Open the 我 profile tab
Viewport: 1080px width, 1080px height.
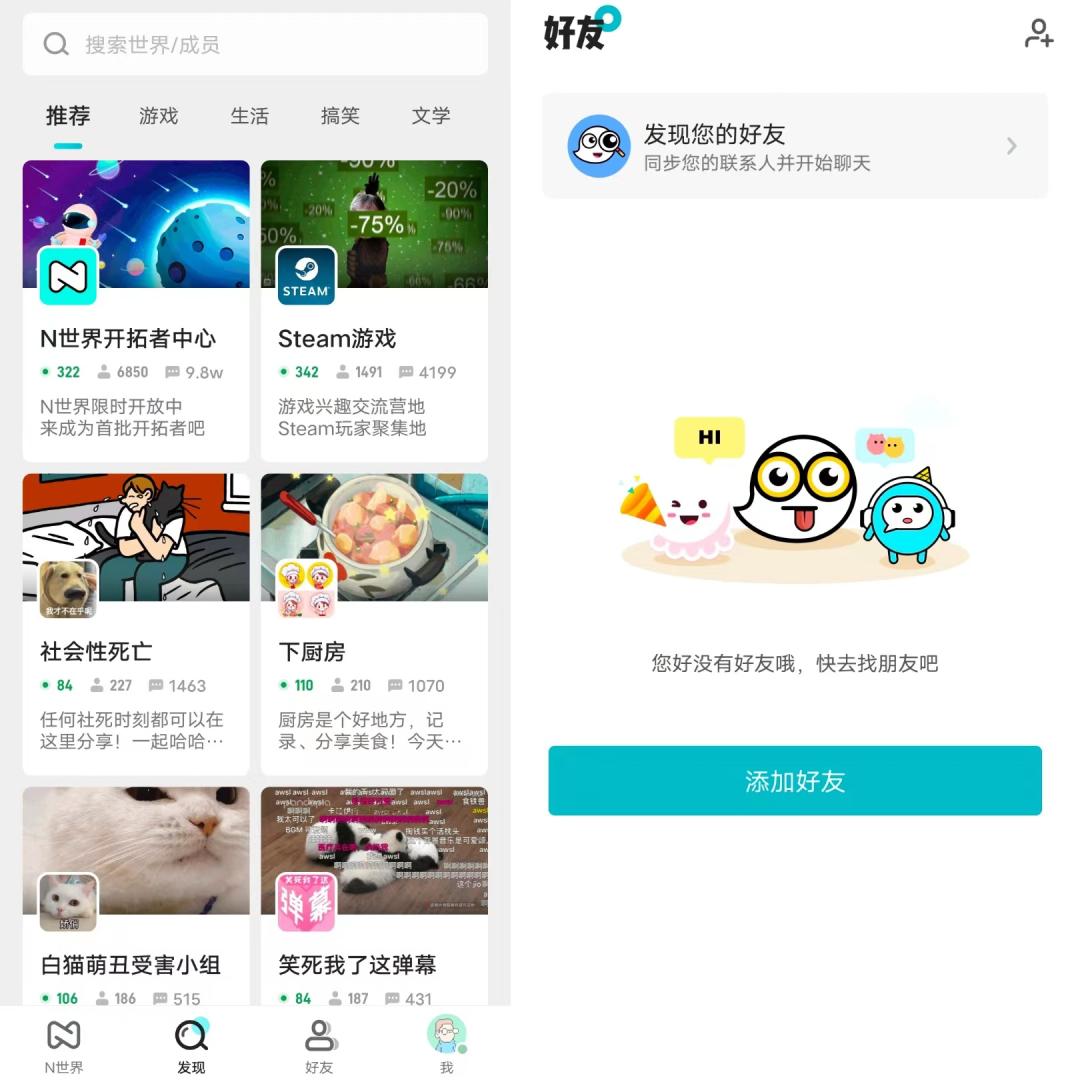coord(446,1046)
